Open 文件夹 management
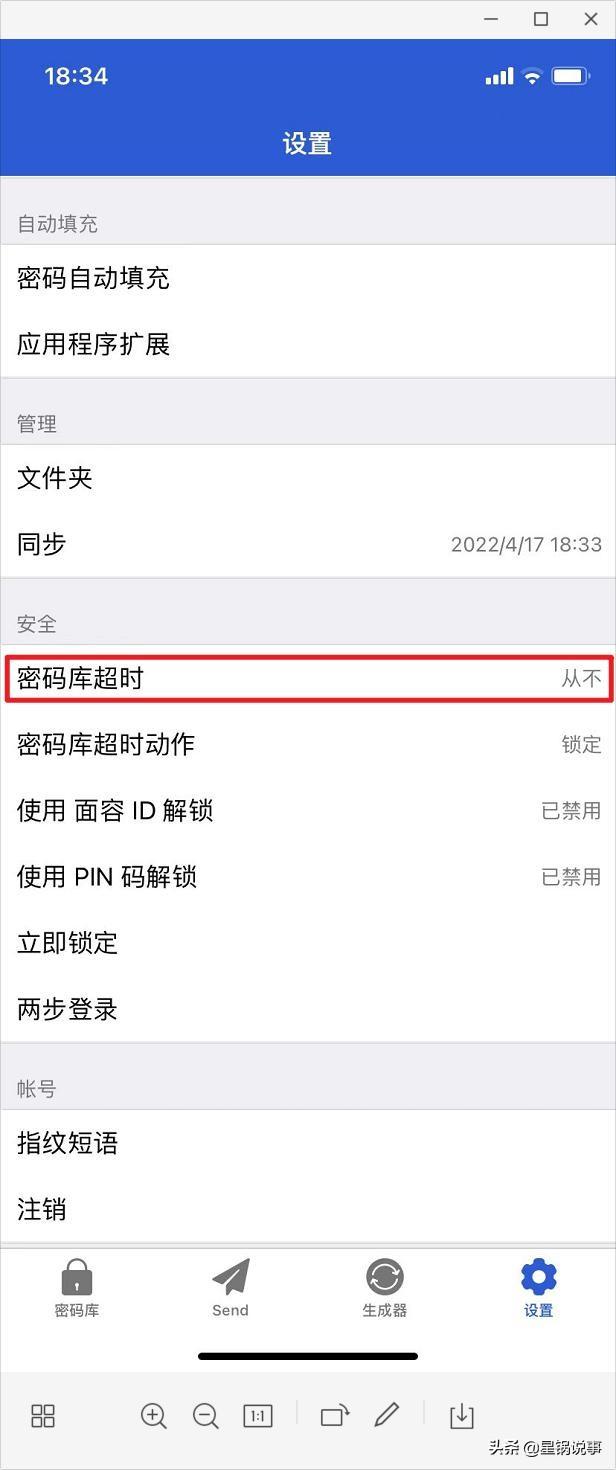This screenshot has height=1470, width=616. pyautogui.click(x=308, y=478)
